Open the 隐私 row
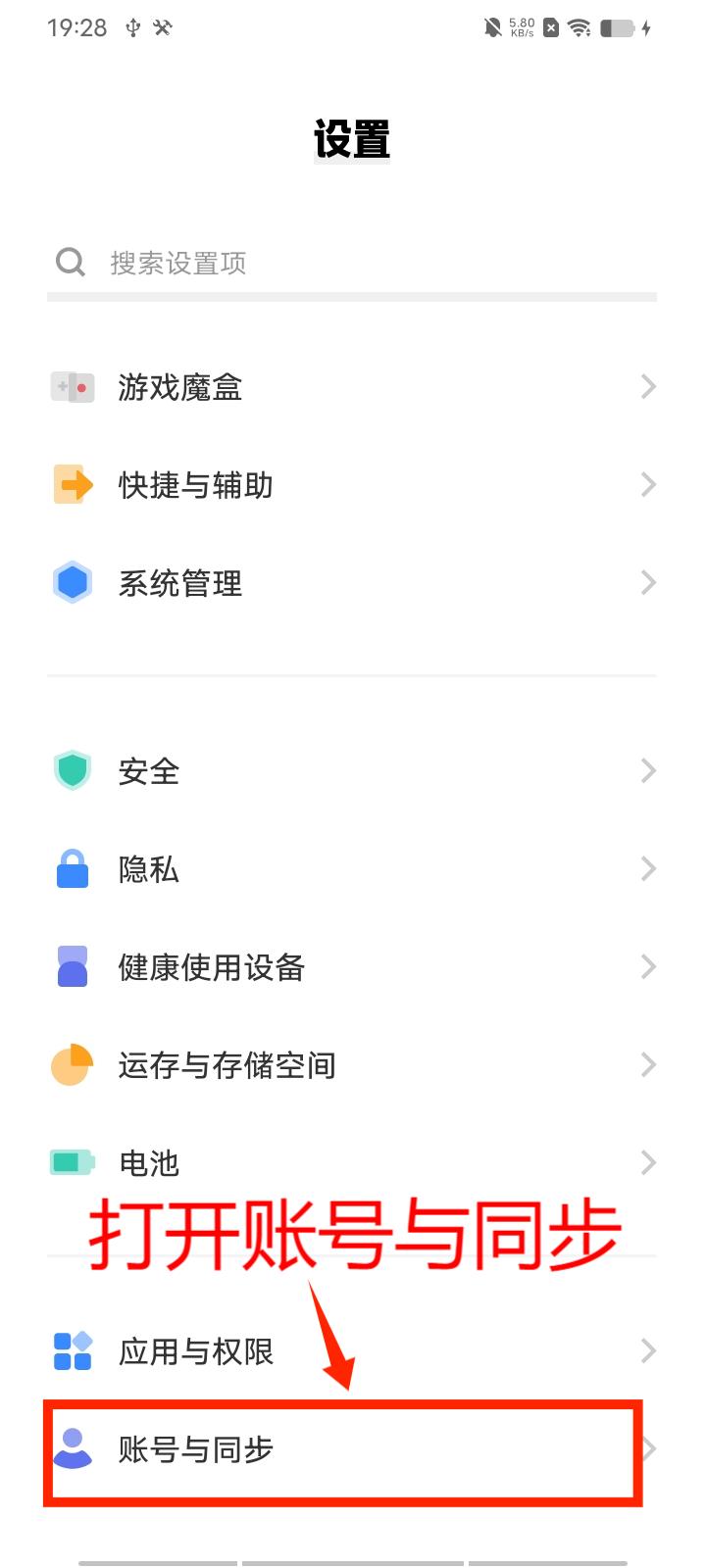The width and height of the screenshot is (706, 1568). pyautogui.click(x=352, y=869)
